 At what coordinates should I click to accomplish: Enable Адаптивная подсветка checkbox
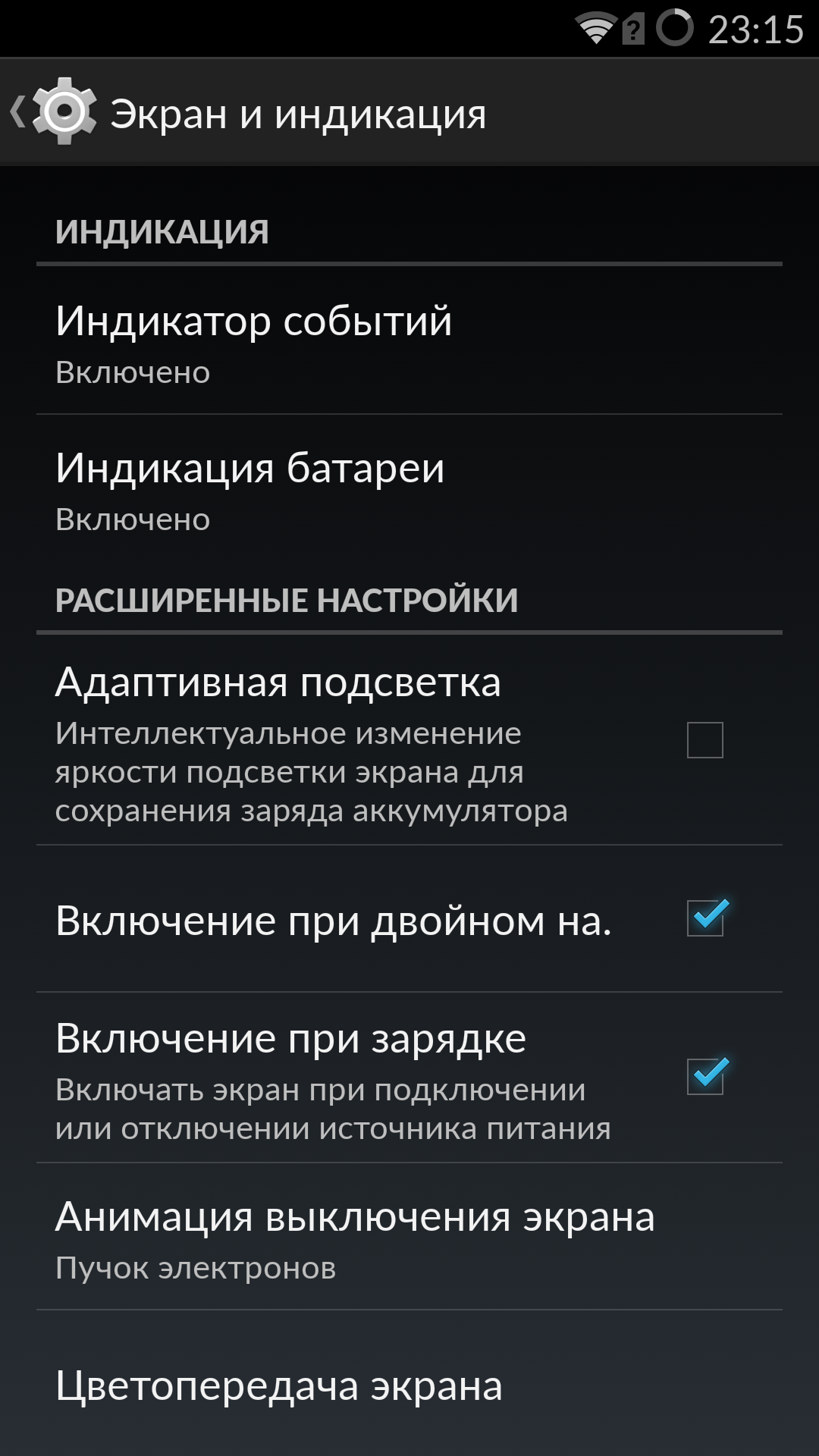pos(704,740)
